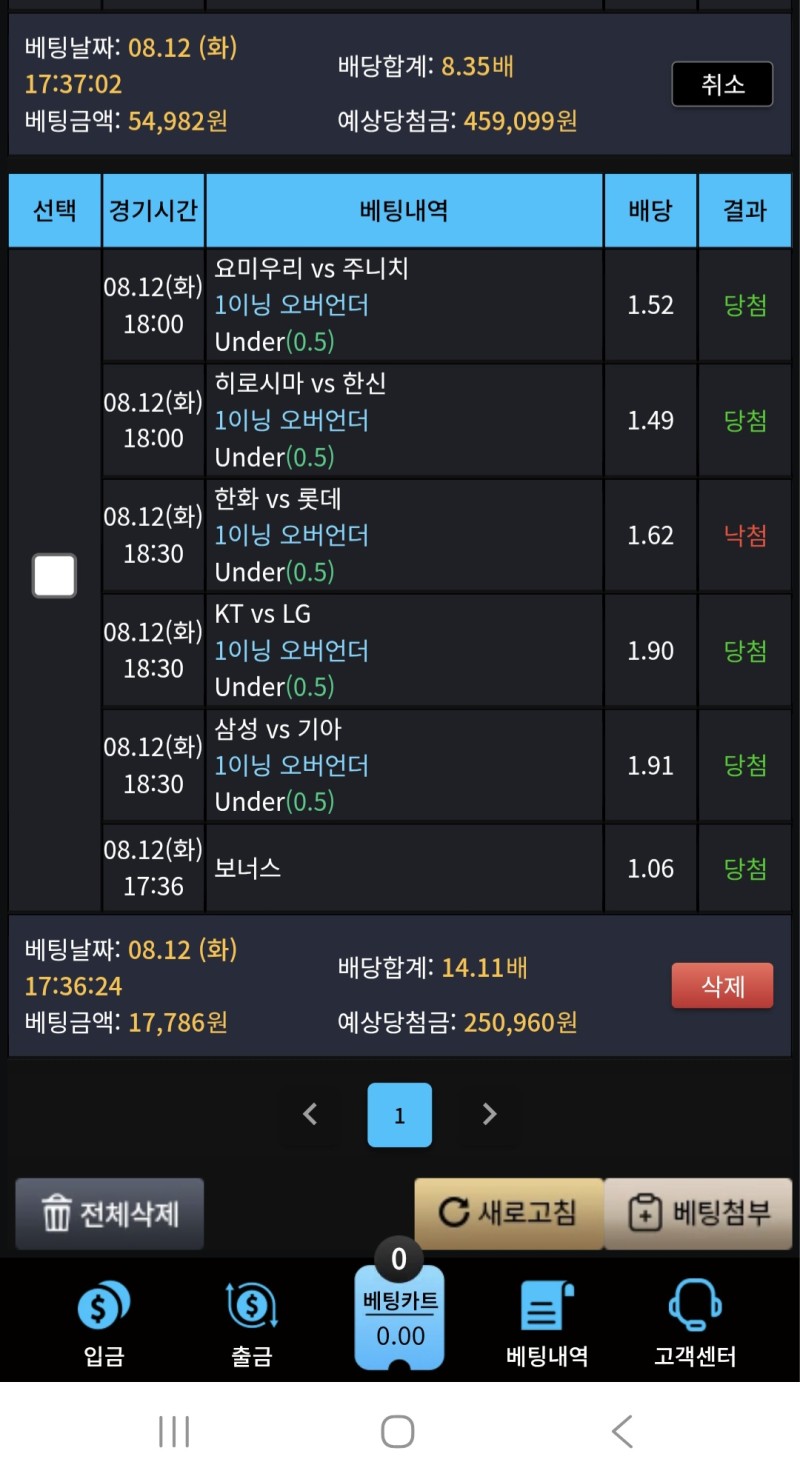Open the previous page with left chevron

pyautogui.click(x=310, y=1113)
